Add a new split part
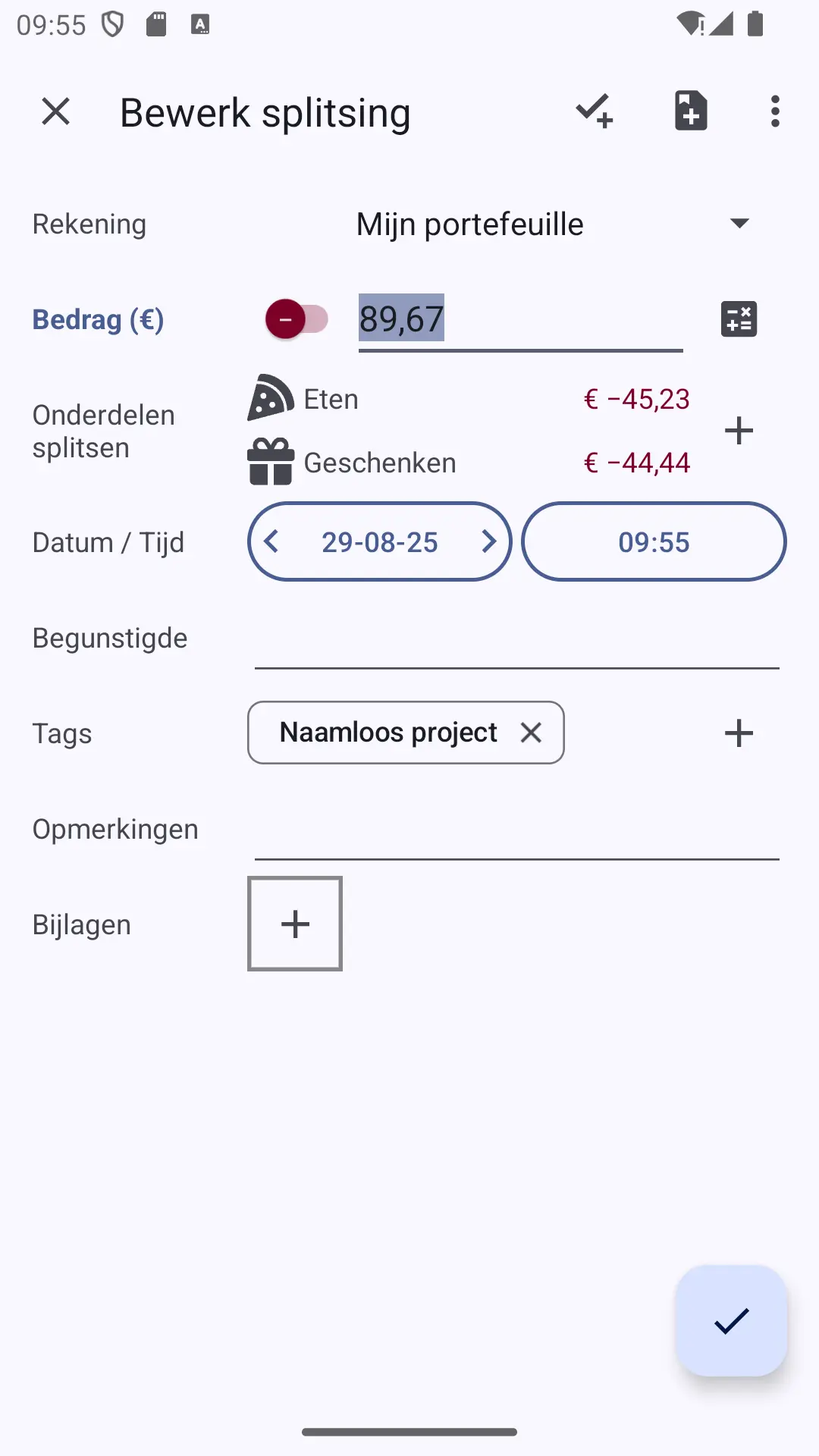Image resolution: width=819 pixels, height=1456 pixels. tap(739, 431)
